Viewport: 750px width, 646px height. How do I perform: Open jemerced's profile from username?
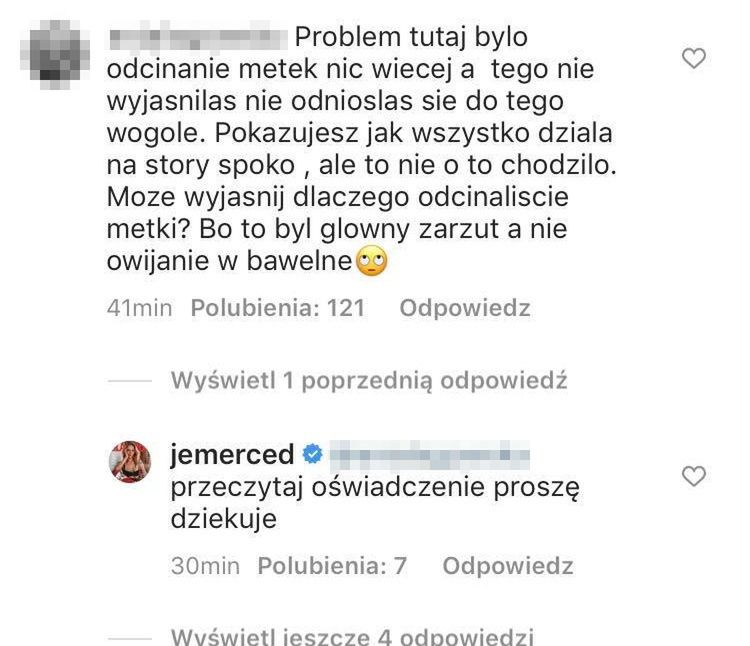[x=233, y=456]
